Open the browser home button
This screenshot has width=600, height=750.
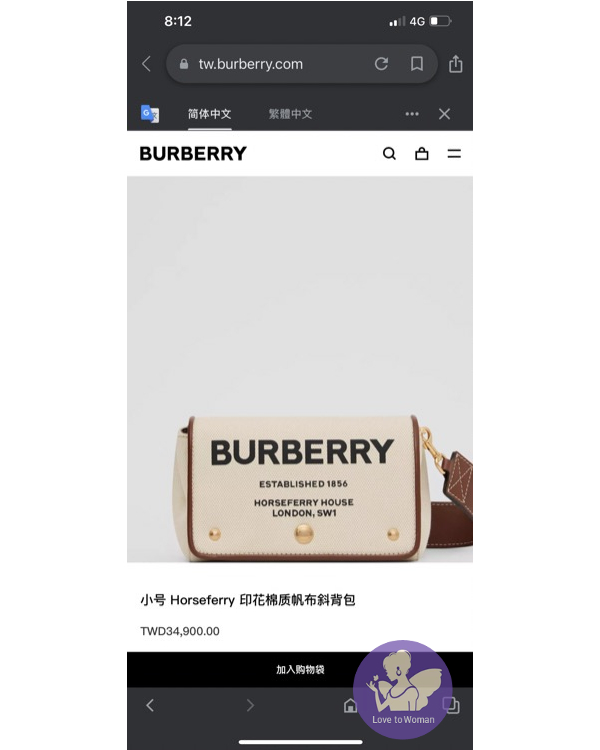(349, 705)
